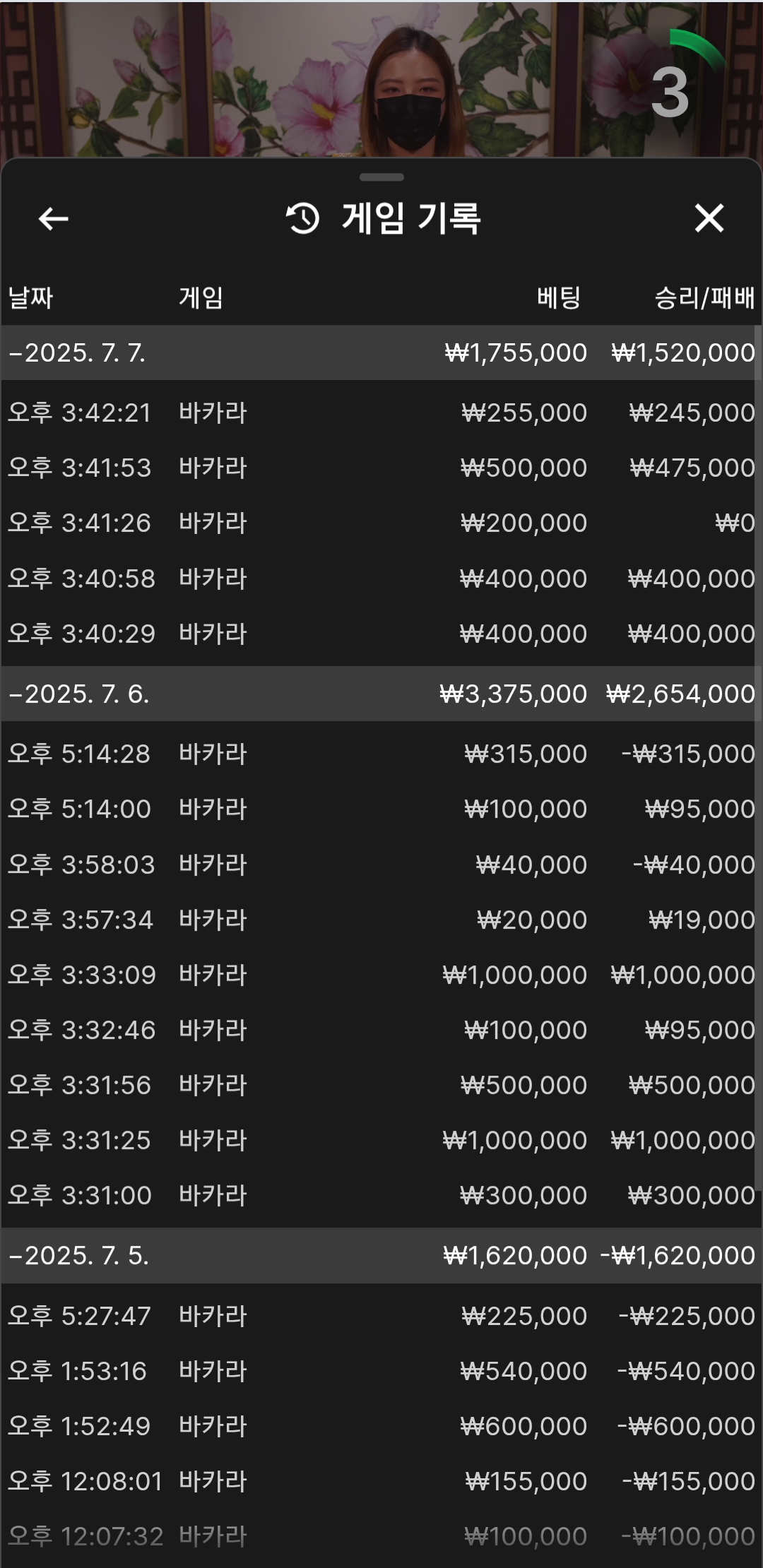The height and width of the screenshot is (1568, 763).
Task: Open the 오후 3:58:03 바카라 record
Action: (x=381, y=865)
